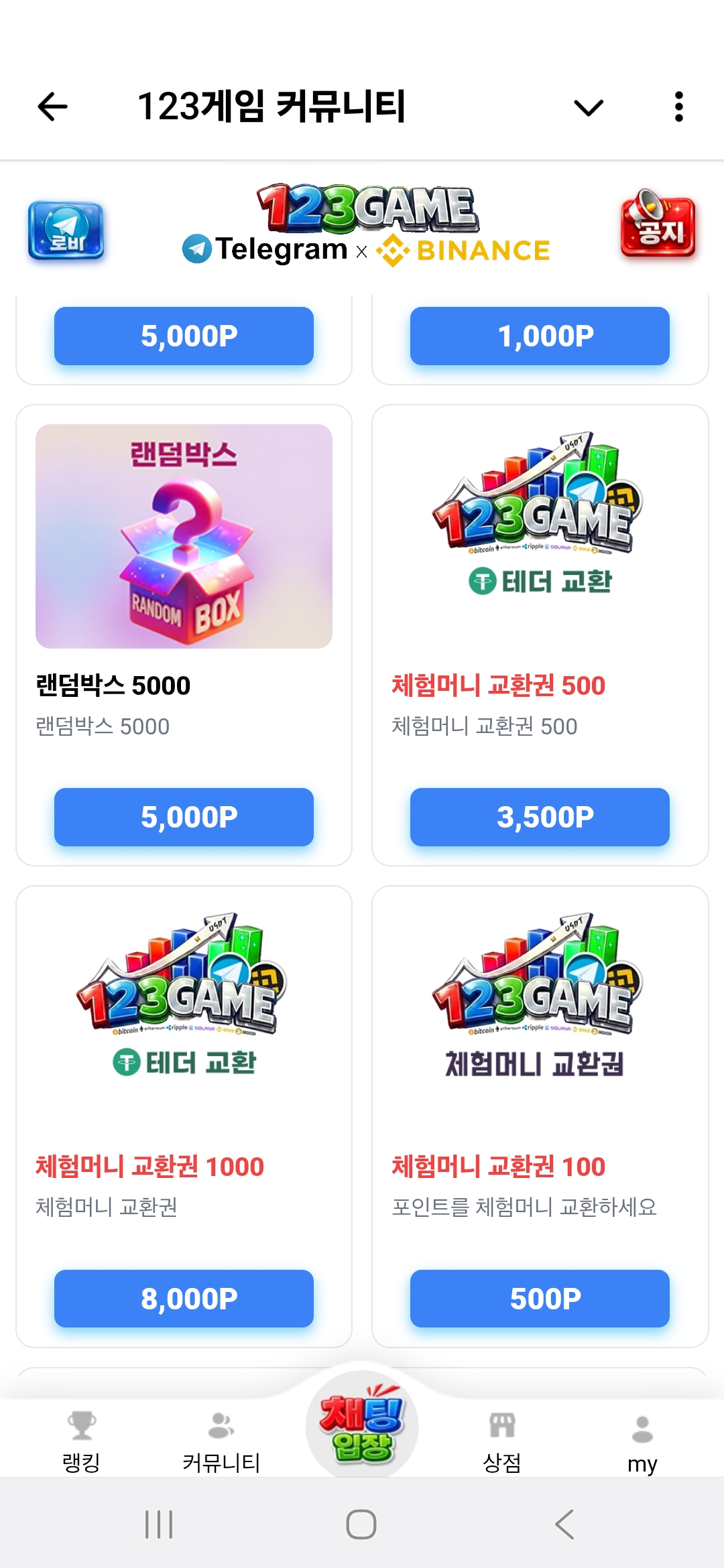Buy 체험머니 교환권 500 for 3,500P

click(x=540, y=817)
